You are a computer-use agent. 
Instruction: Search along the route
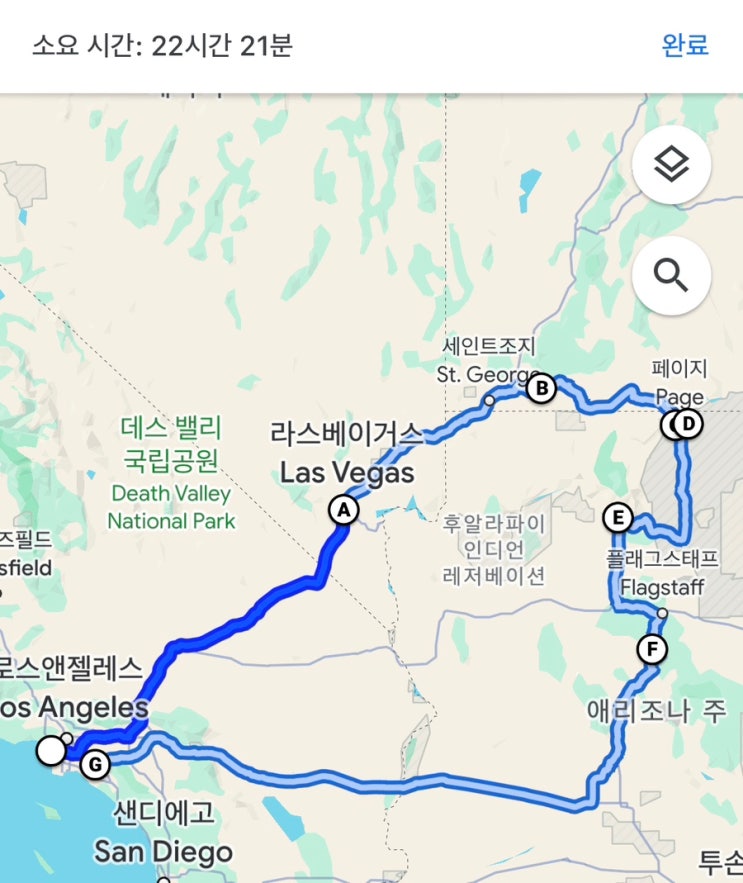pyautogui.click(x=671, y=275)
